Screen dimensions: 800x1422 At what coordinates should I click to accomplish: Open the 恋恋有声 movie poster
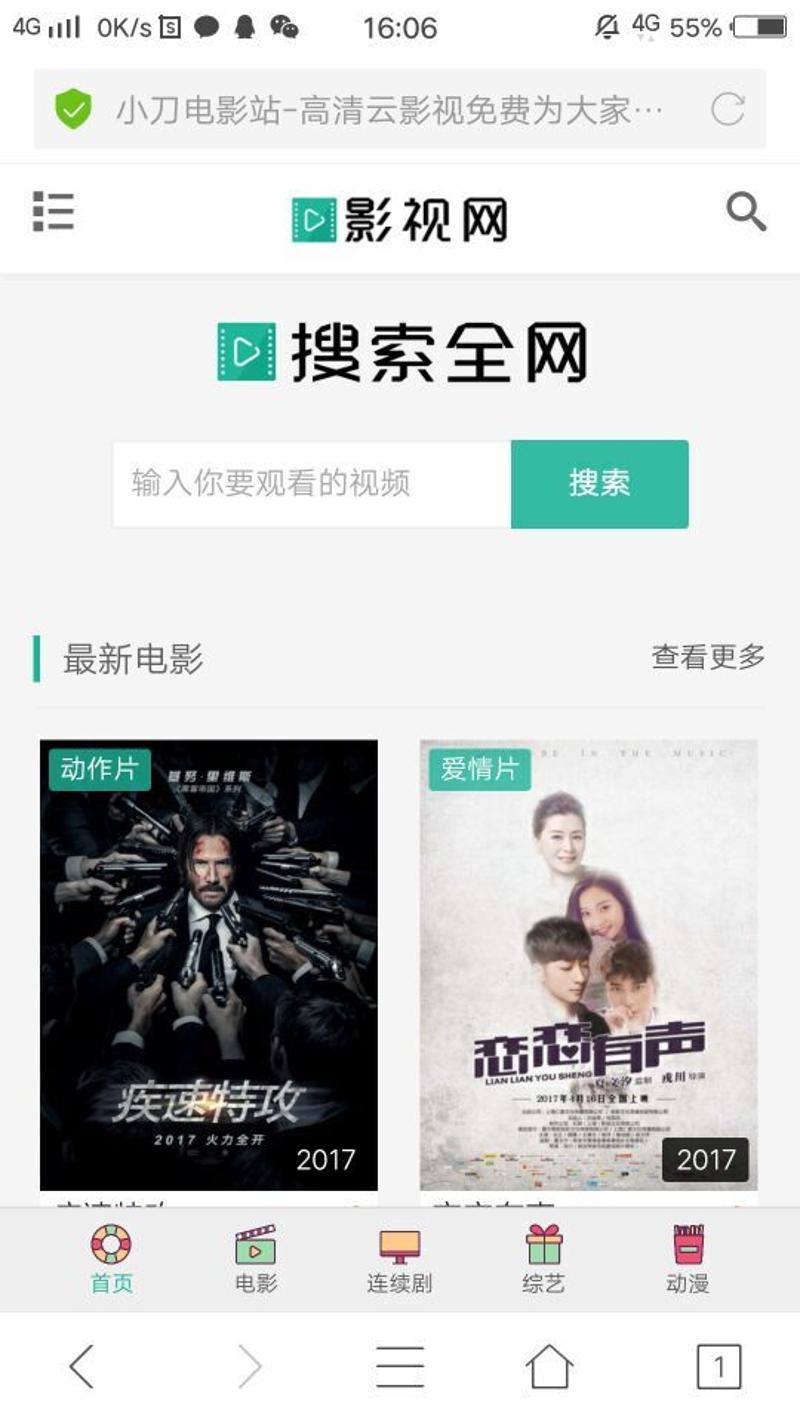click(588, 965)
